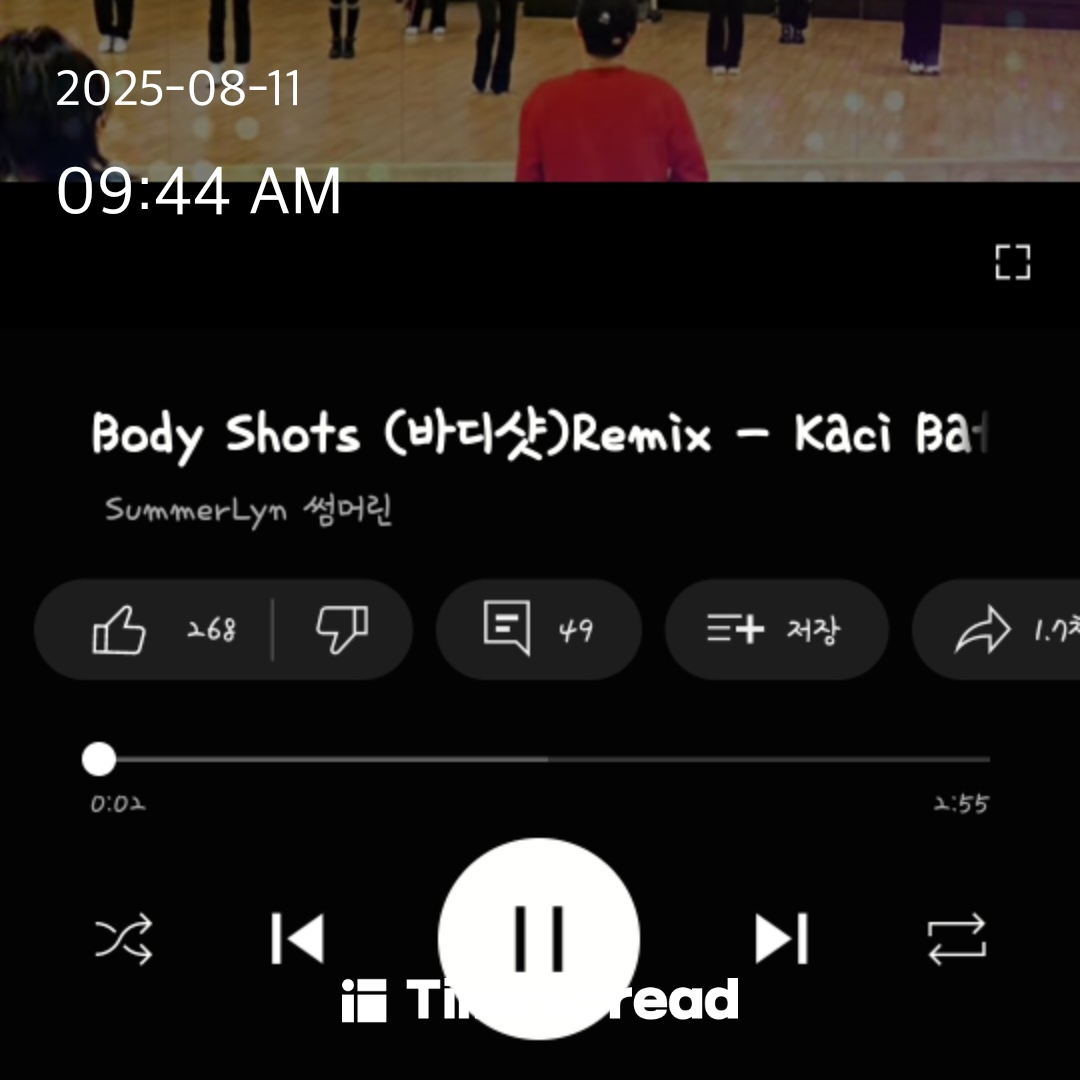Toggle repeat mode
Image resolution: width=1080 pixels, height=1080 pixels.
tap(956, 940)
